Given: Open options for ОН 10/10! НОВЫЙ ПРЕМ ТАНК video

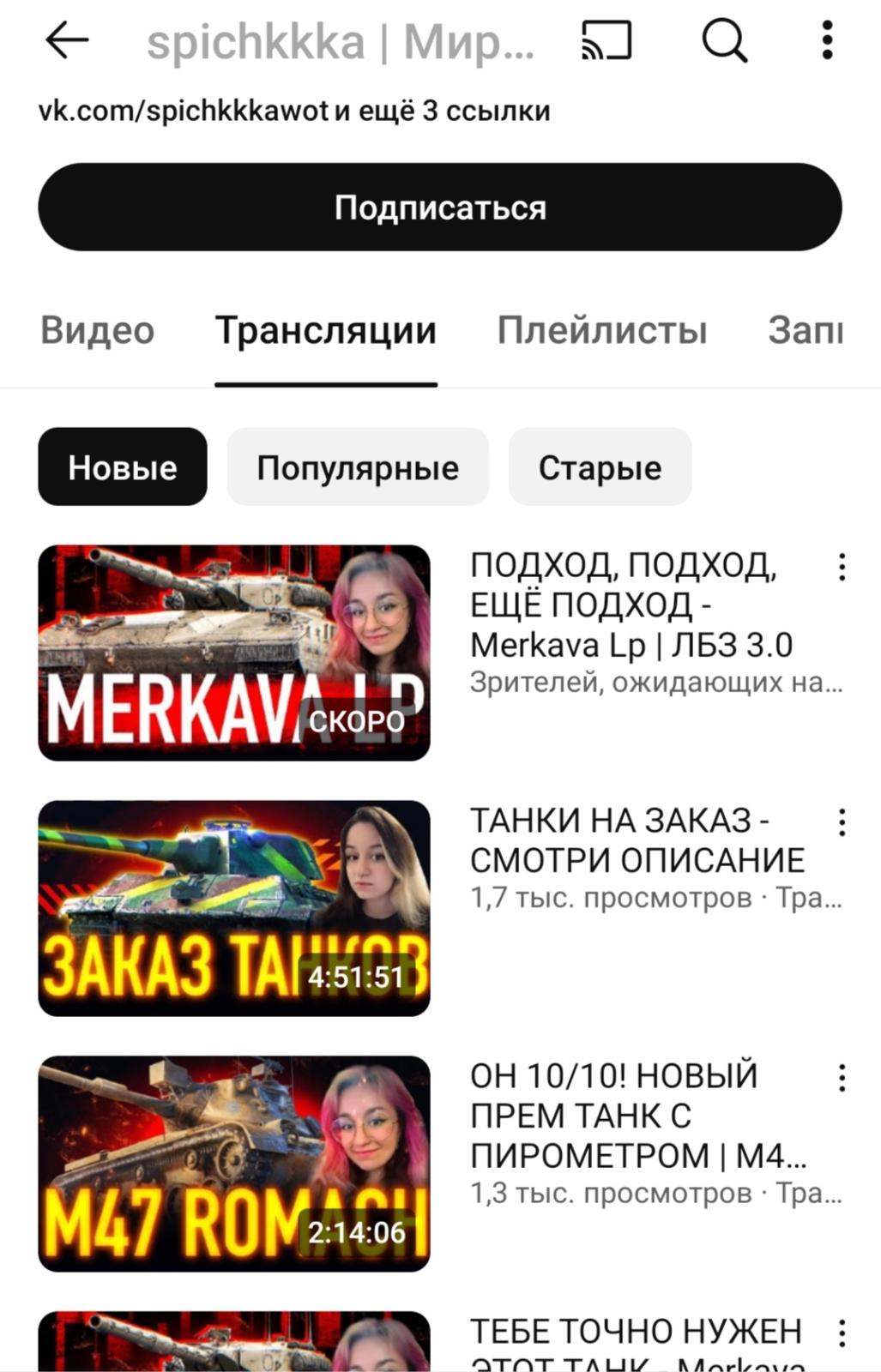Looking at the screenshot, I should point(842,1078).
